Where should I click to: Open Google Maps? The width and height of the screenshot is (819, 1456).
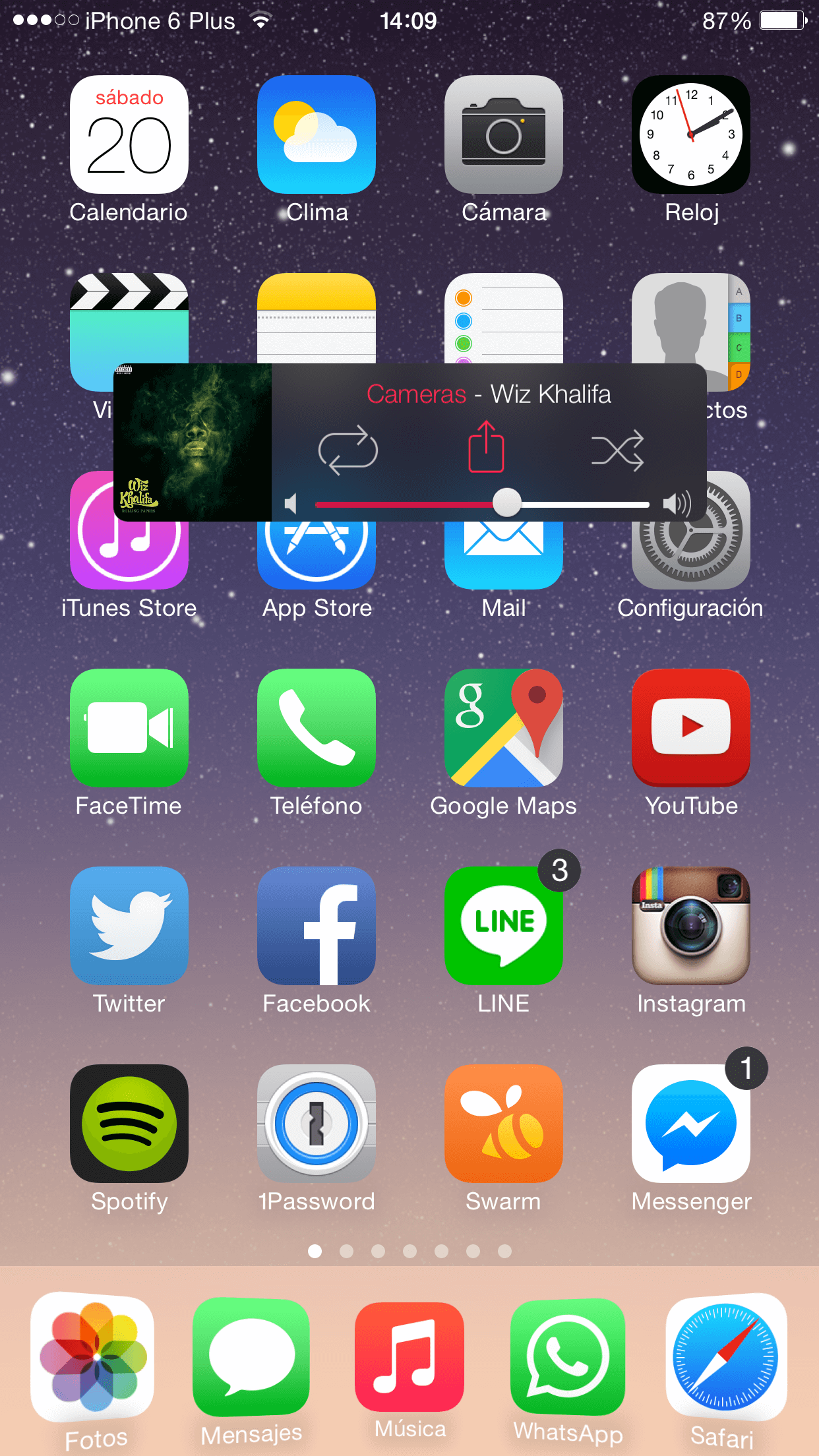[x=504, y=728]
